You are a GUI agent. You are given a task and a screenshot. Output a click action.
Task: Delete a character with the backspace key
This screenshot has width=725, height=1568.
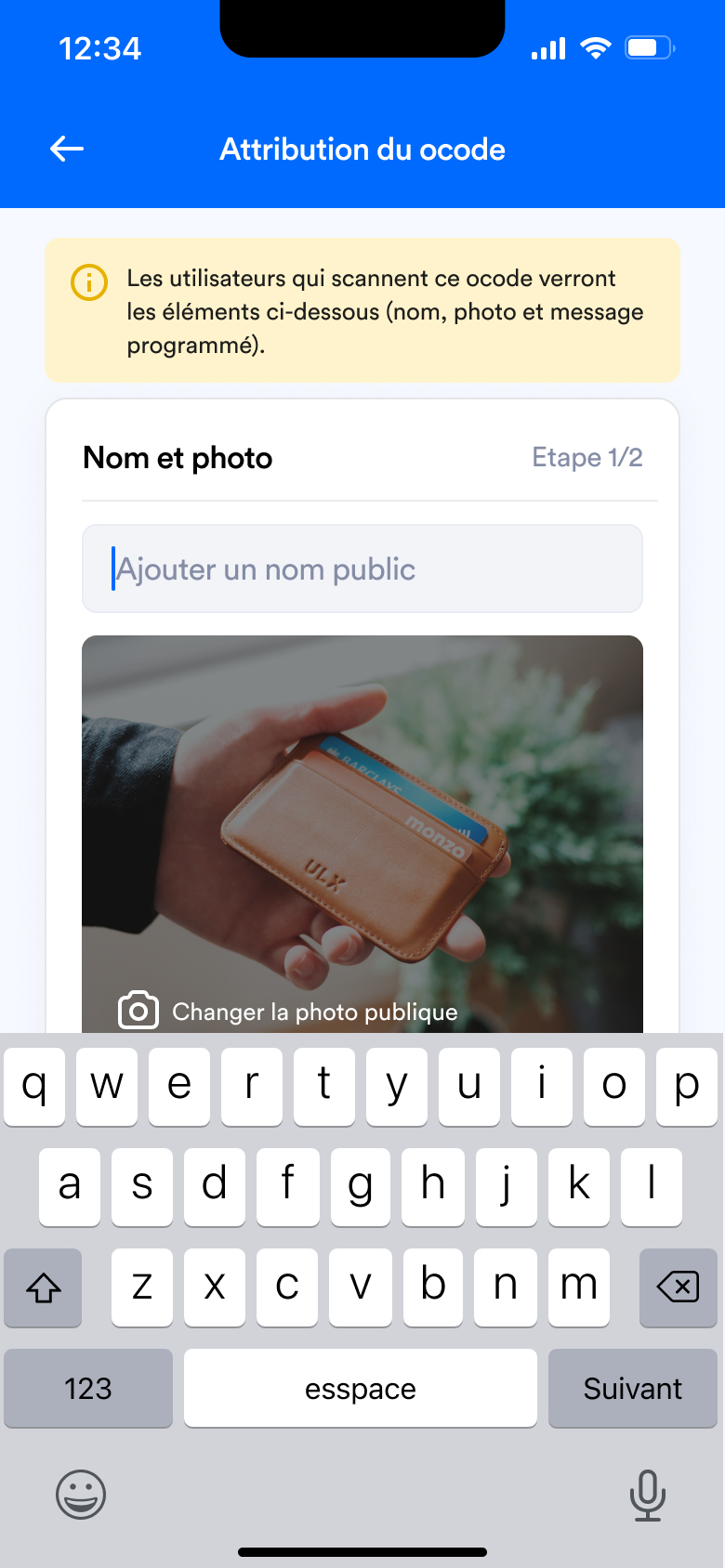(x=678, y=1287)
